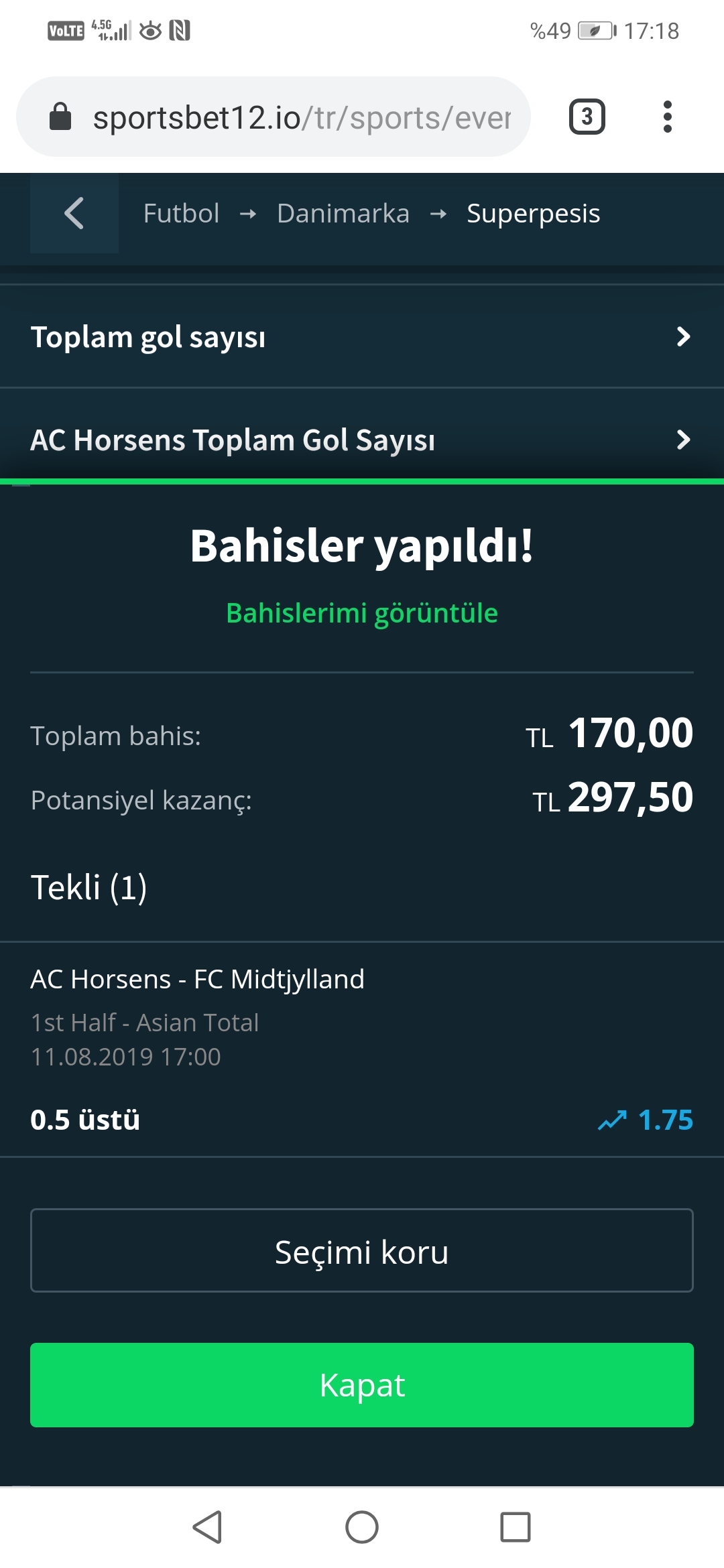
Task: Tap the system back button
Action: pos(207,1527)
